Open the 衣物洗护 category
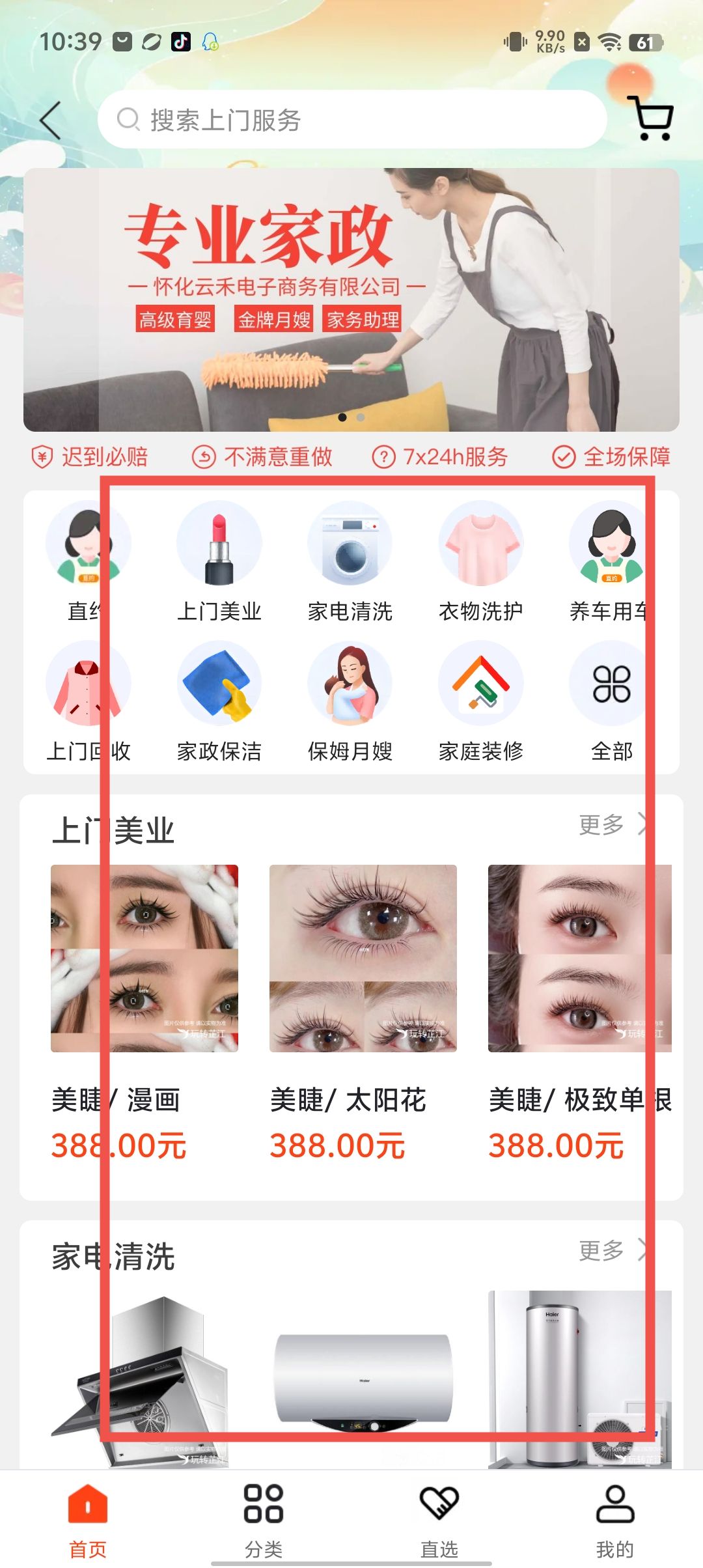Screen dimensions: 703x1568 (481, 561)
